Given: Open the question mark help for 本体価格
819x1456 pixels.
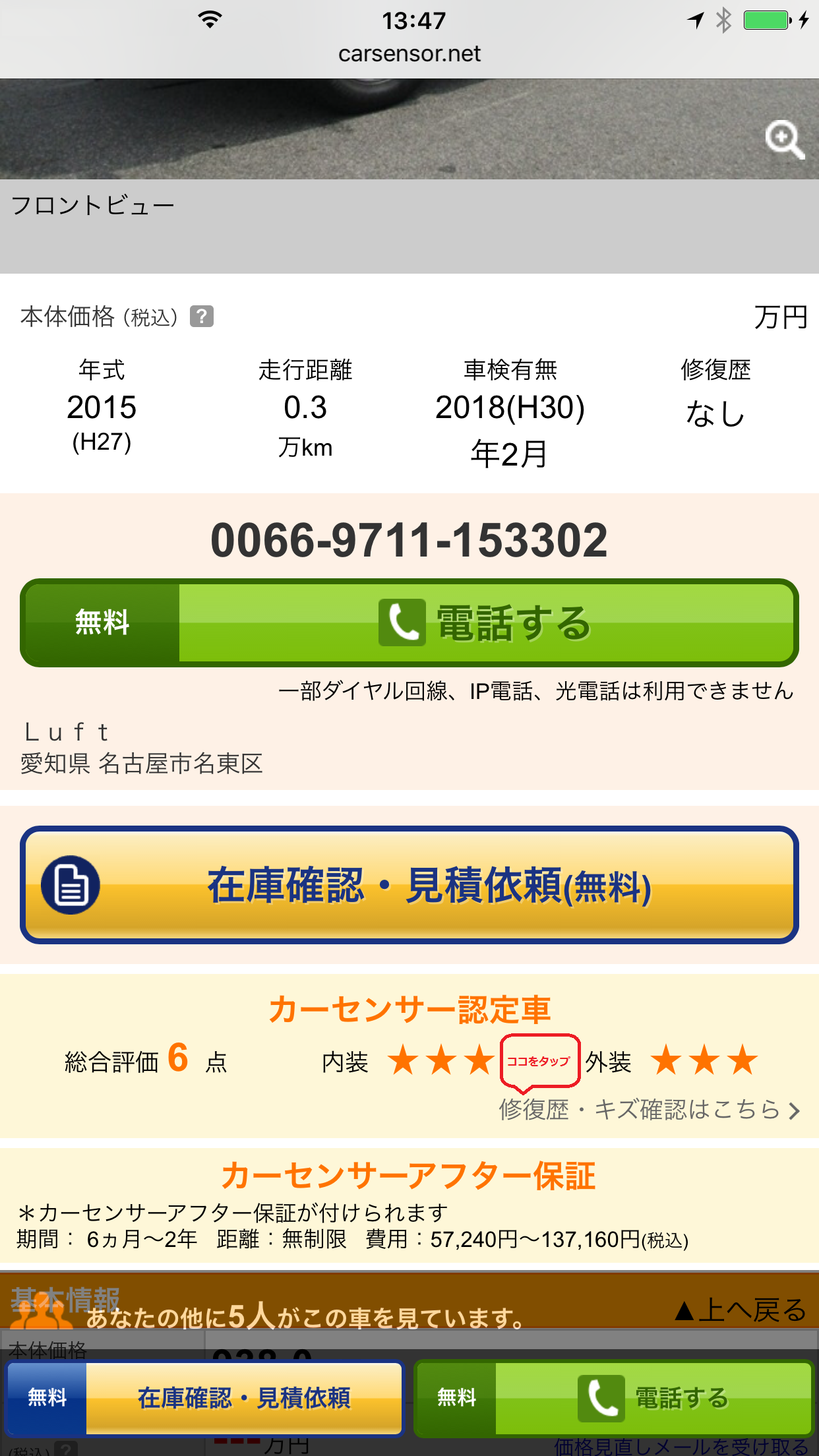Looking at the screenshot, I should click(x=201, y=317).
